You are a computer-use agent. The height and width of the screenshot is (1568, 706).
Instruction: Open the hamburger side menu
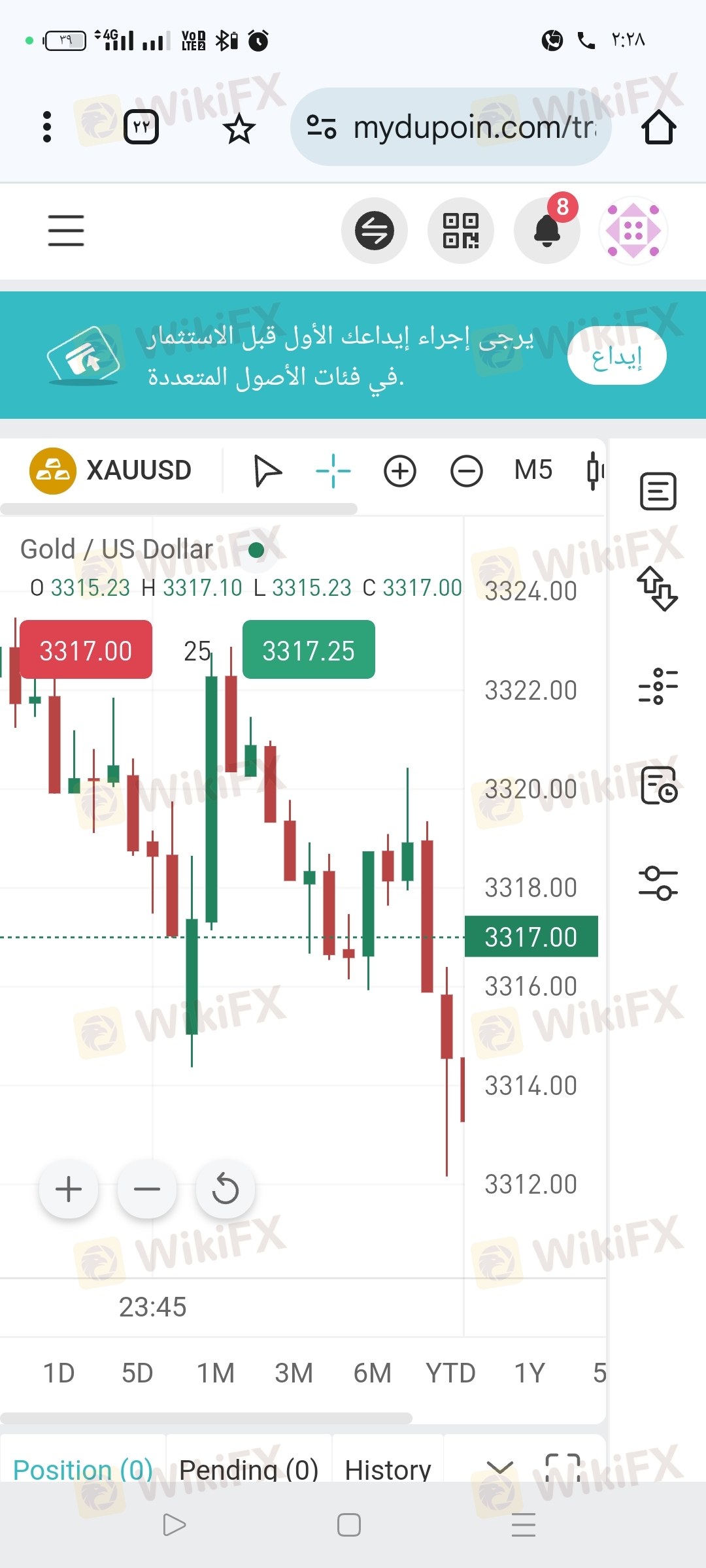[66, 231]
